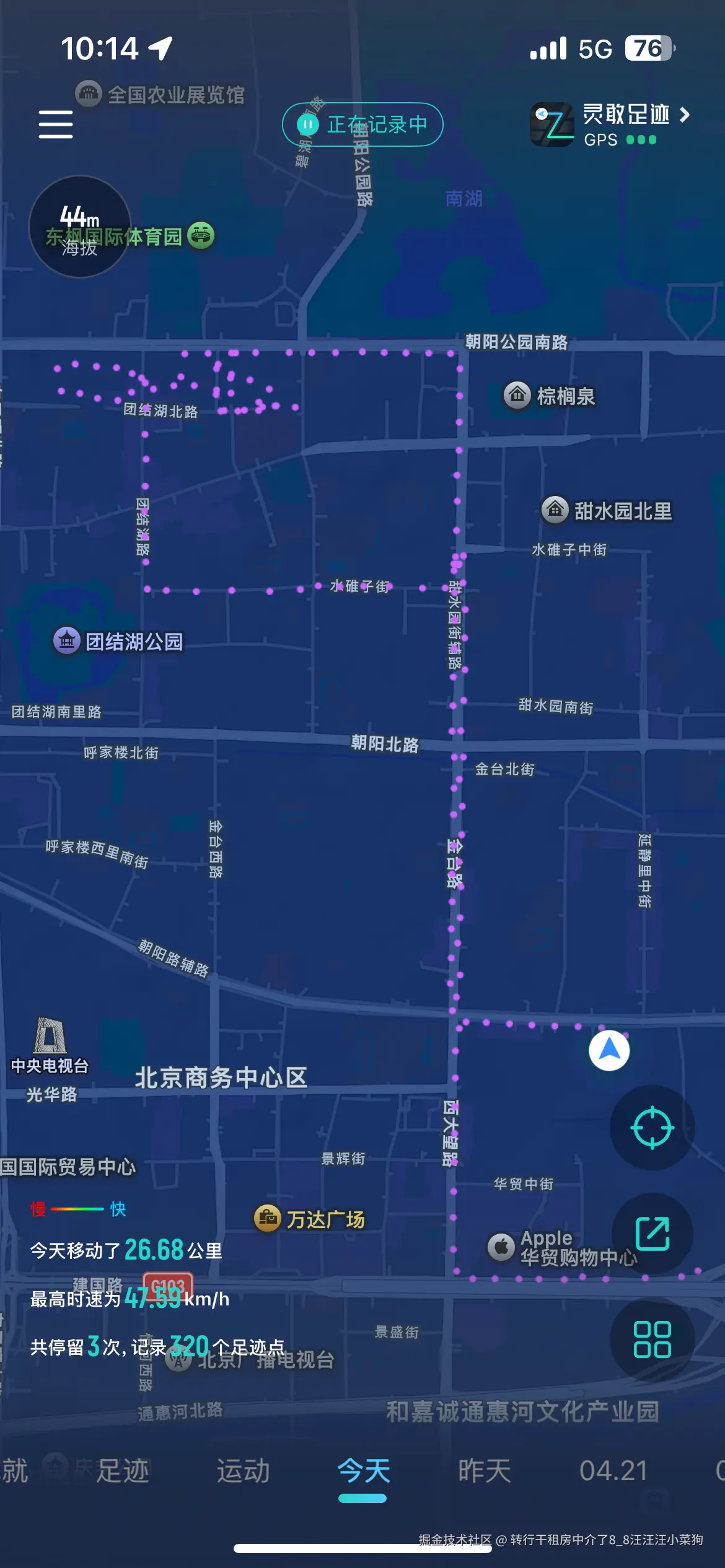Tap the 甜水园北里 housing marker
725x1568 pixels.
pyautogui.click(x=555, y=509)
